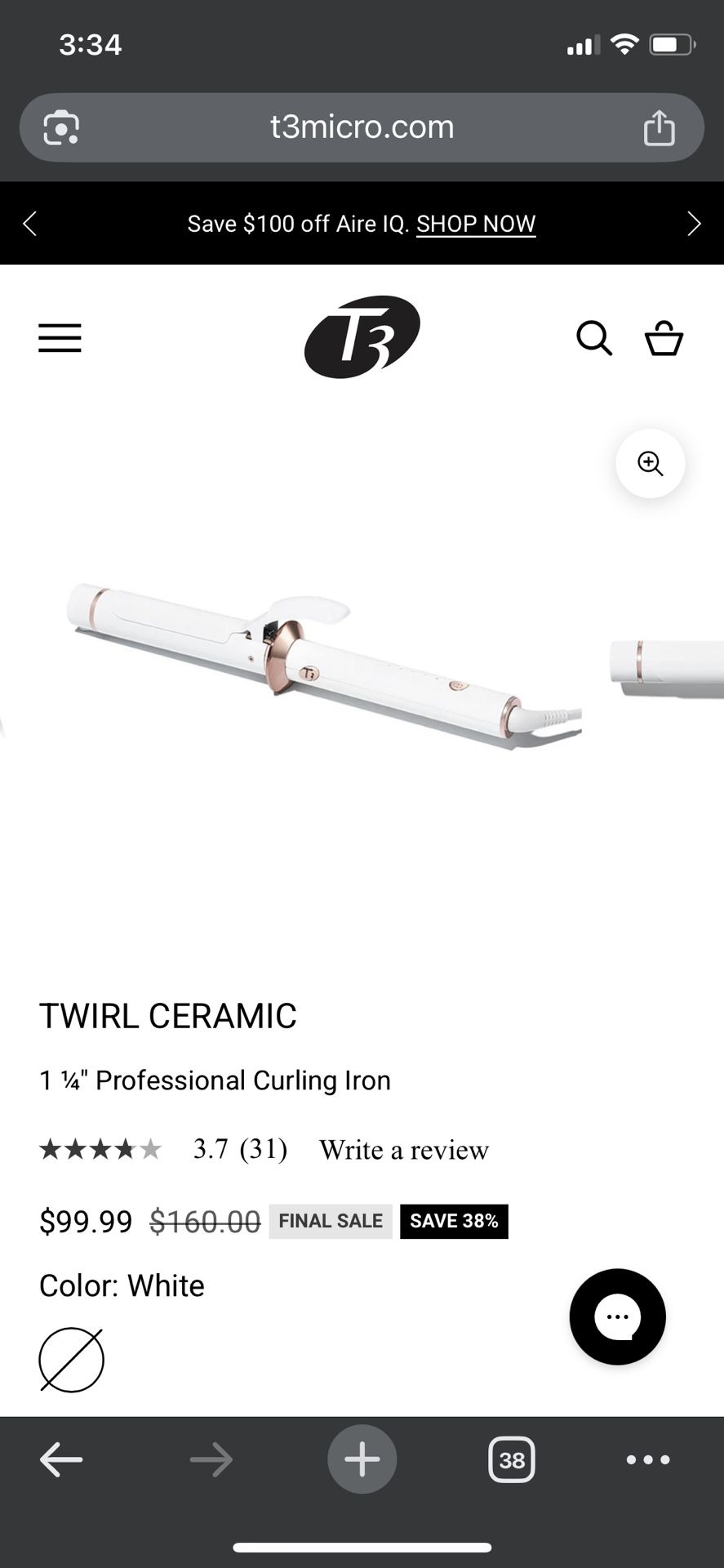
Task: Select the White color swatch
Action: coord(72,1360)
